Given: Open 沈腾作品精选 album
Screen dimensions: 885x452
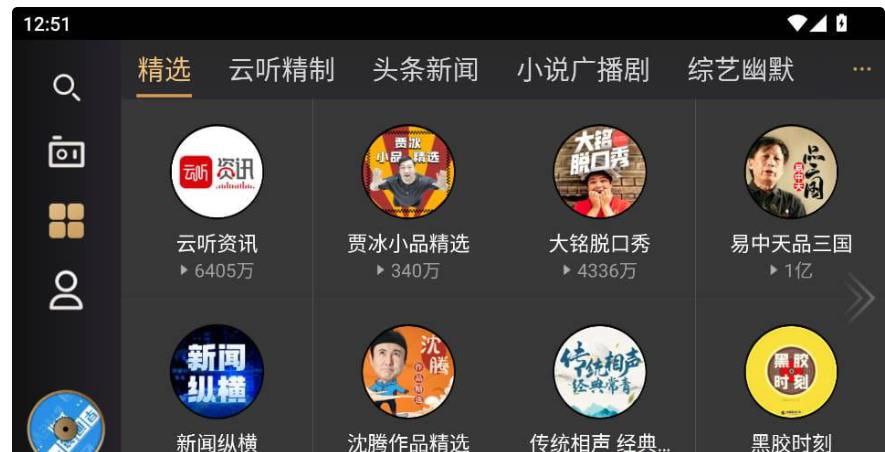Looking at the screenshot, I should [x=408, y=372].
